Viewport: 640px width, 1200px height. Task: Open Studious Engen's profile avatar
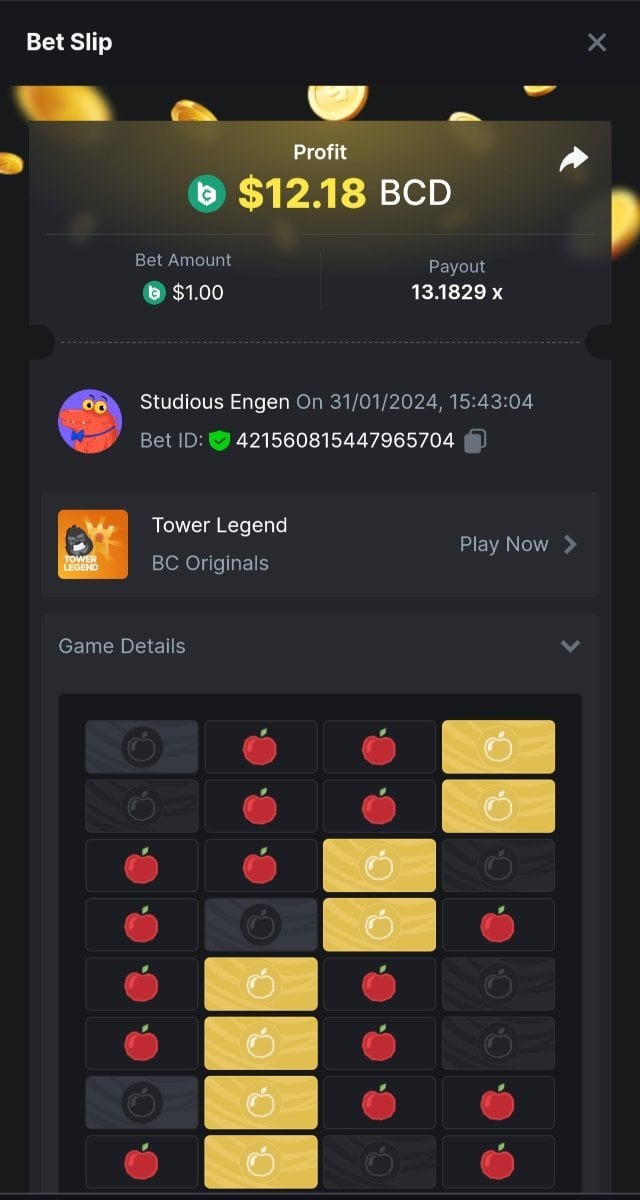[x=90, y=421]
